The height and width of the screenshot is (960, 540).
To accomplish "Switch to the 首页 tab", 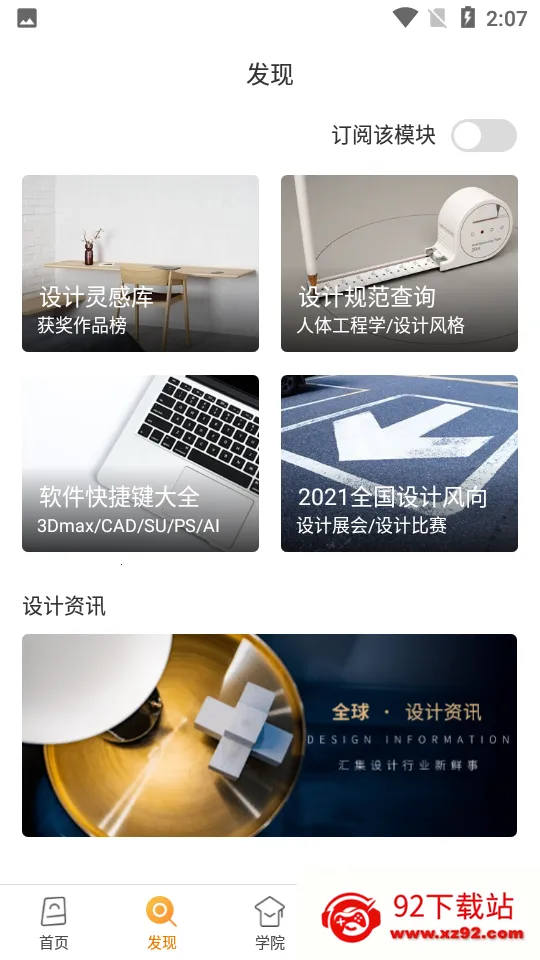I will [54, 923].
